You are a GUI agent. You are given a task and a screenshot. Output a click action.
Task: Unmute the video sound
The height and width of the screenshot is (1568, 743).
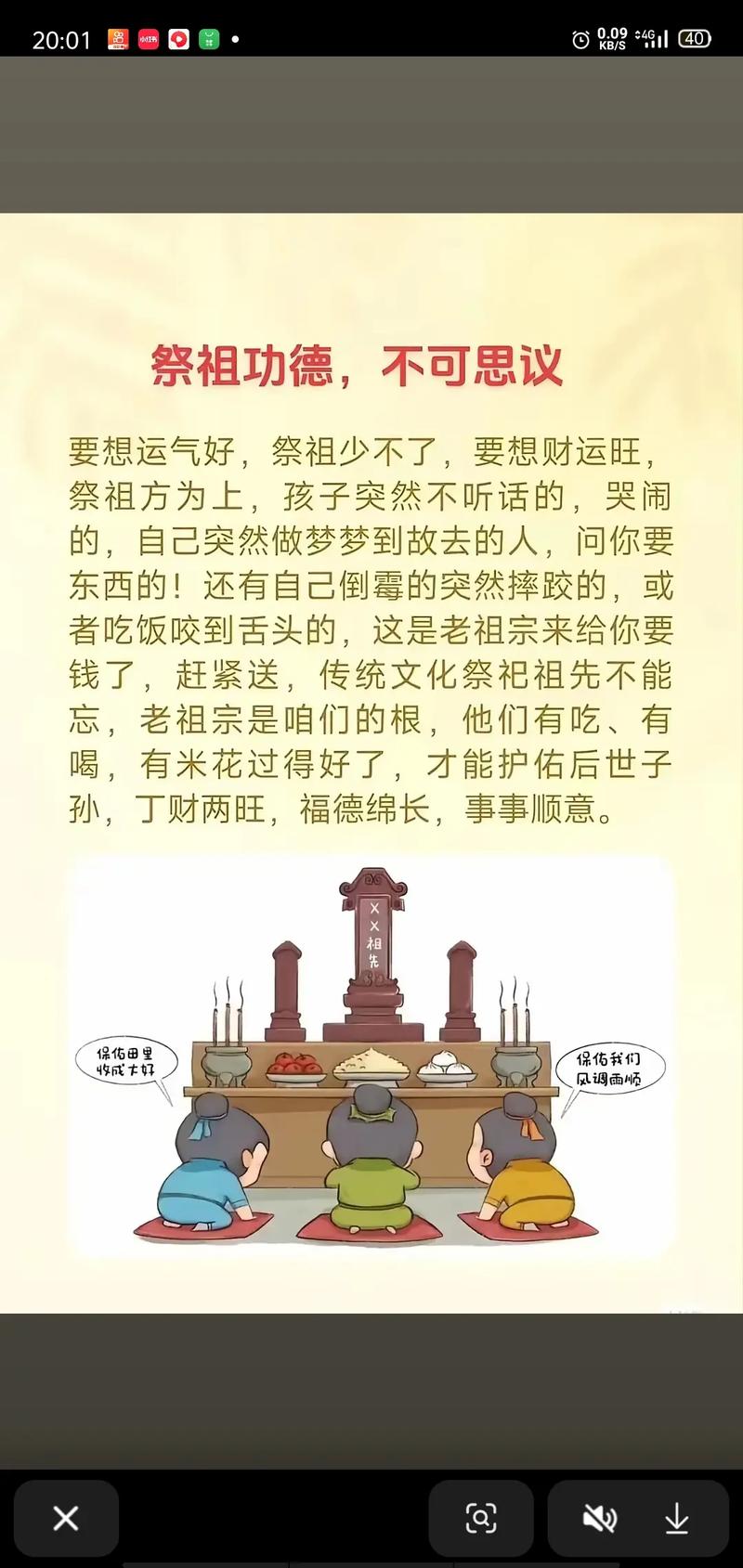[599, 1519]
